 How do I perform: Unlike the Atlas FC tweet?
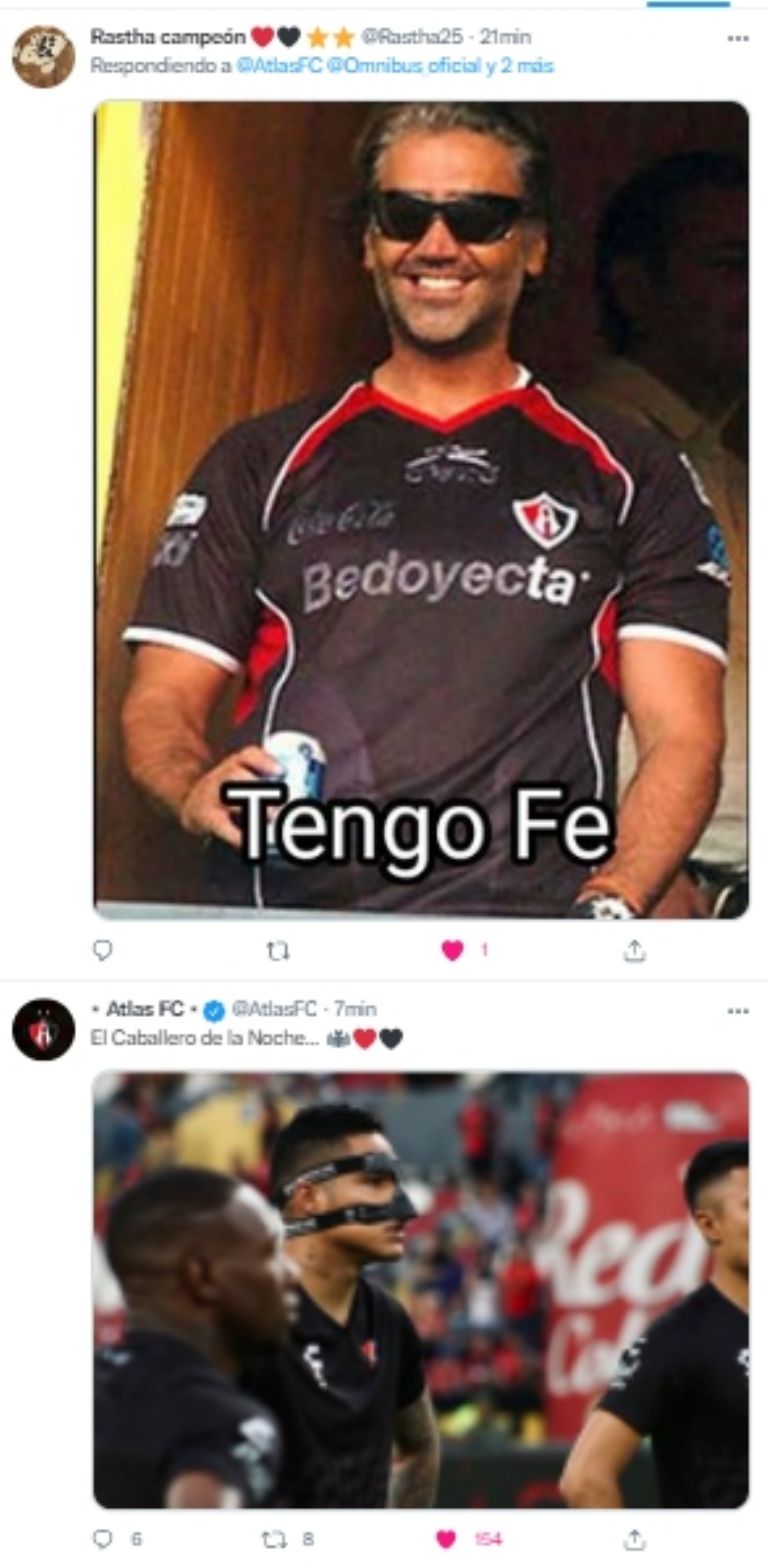click(x=447, y=1538)
